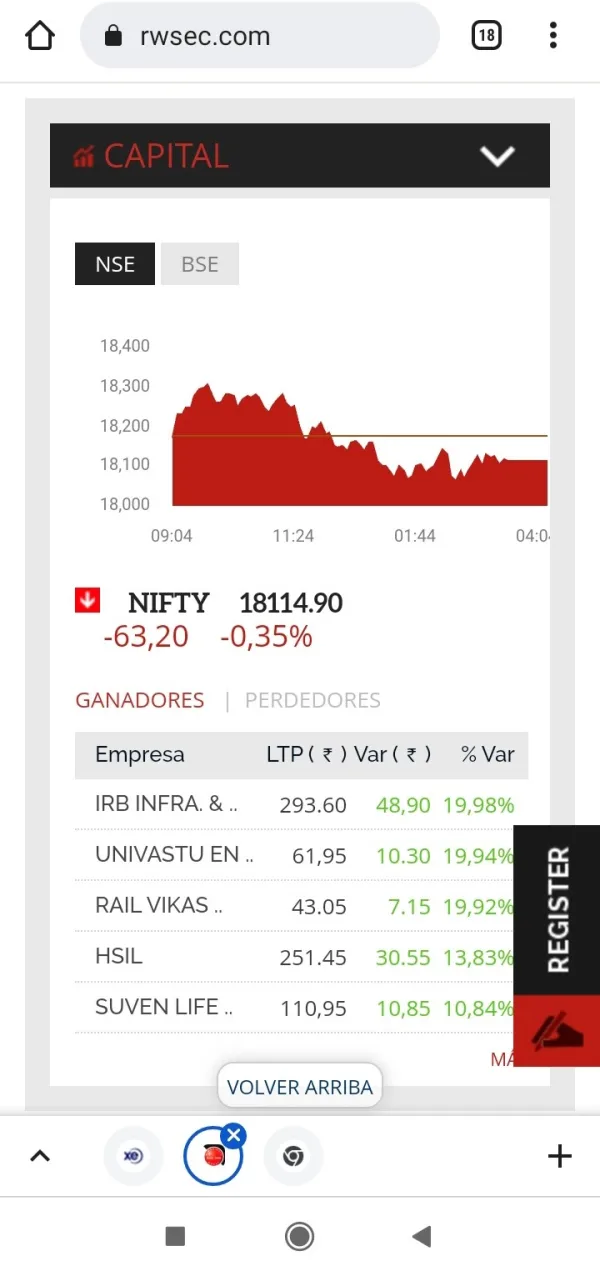Open the browser overflow menu
This screenshot has width=600, height=1276.
tap(553, 36)
